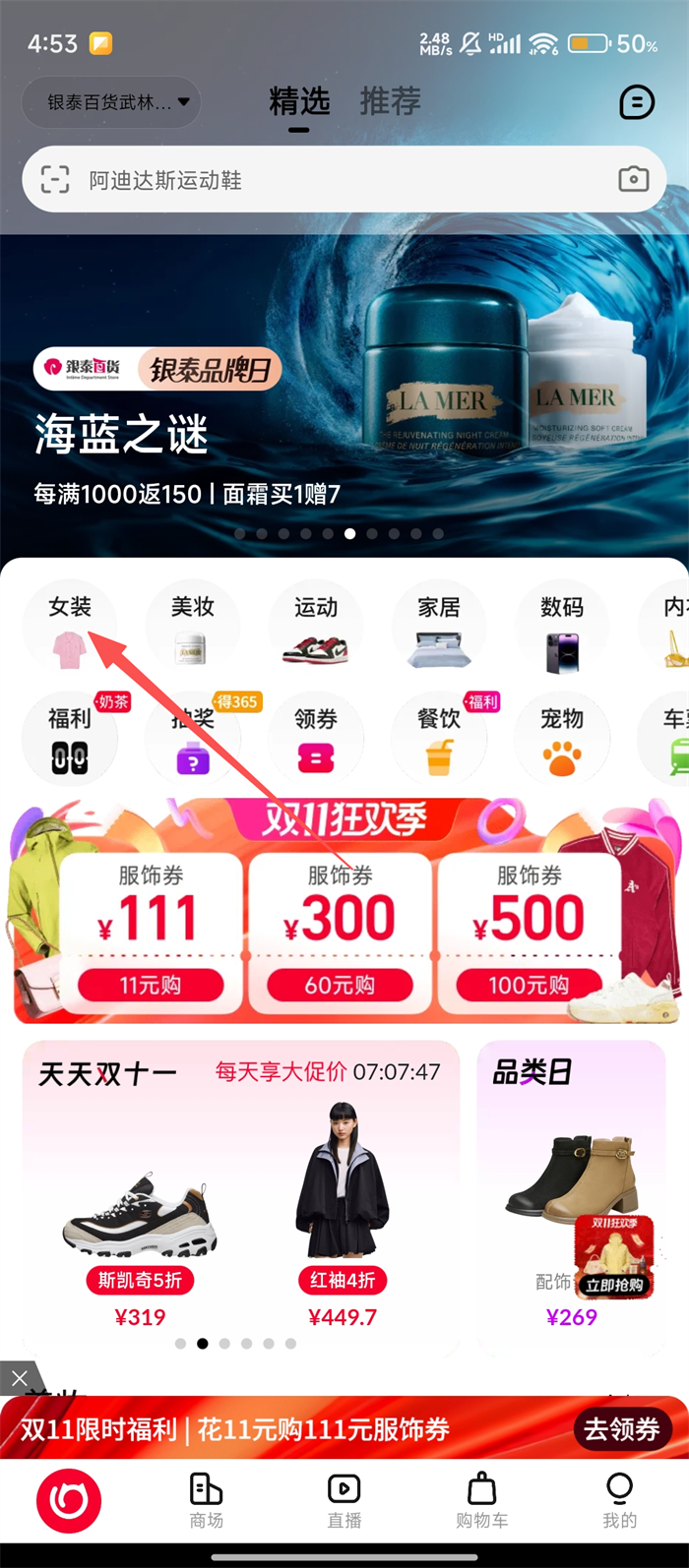
Task: Open the messages chat icon
Action: [x=637, y=102]
